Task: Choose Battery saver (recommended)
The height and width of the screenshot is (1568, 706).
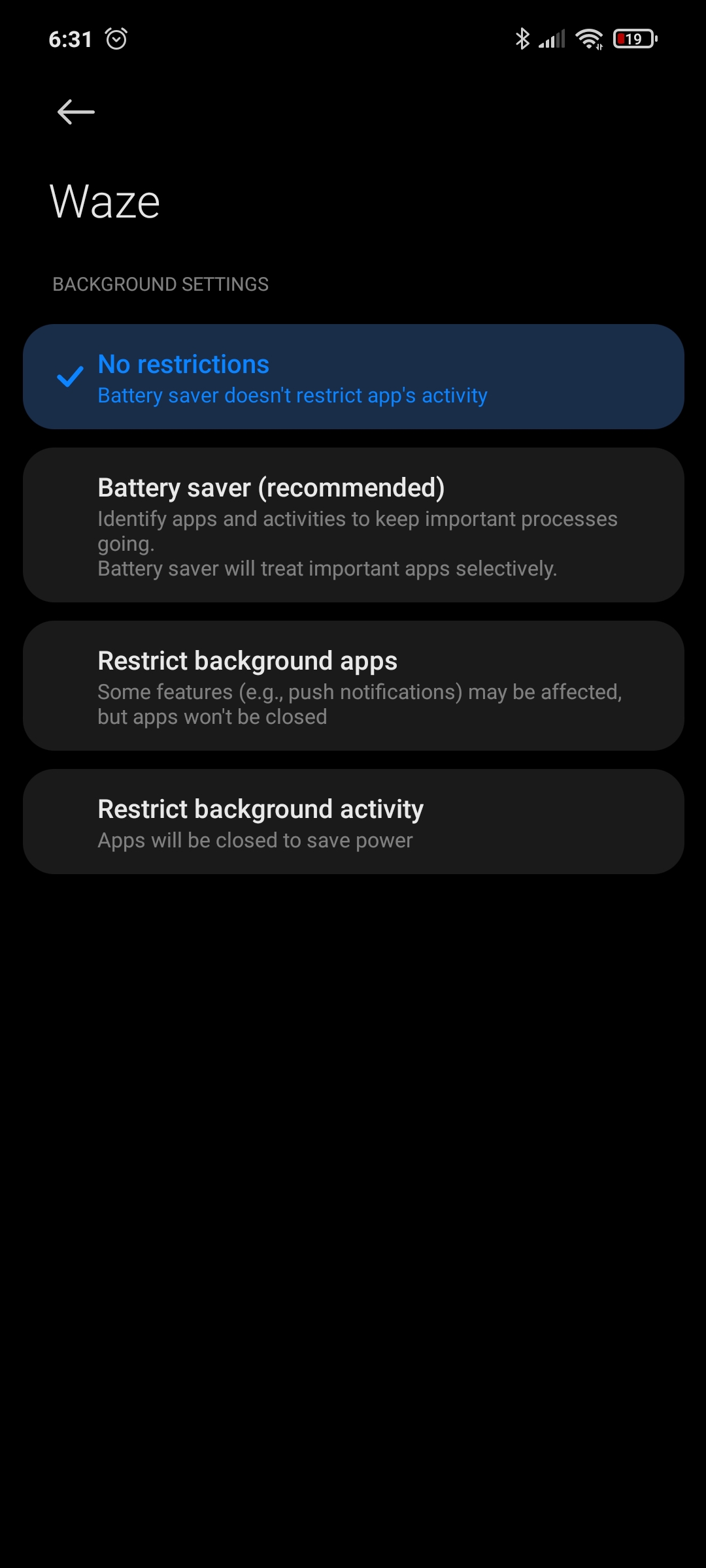Action: (353, 525)
